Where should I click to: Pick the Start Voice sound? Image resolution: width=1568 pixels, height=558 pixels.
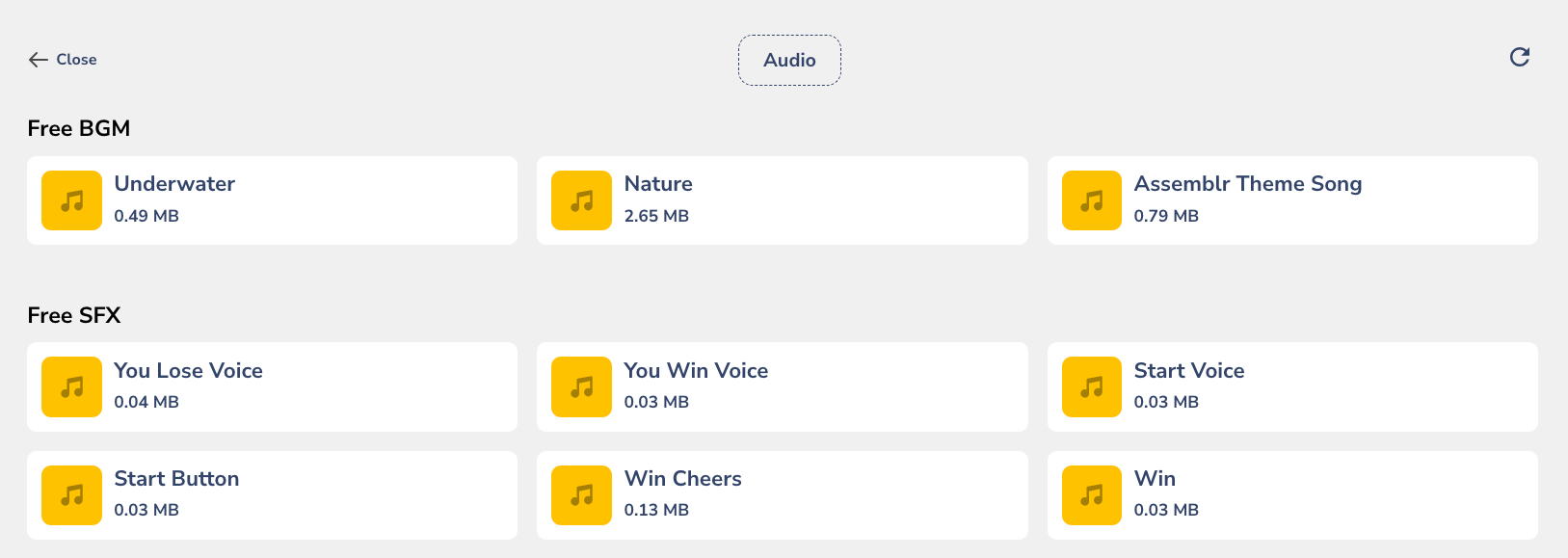pos(1291,386)
